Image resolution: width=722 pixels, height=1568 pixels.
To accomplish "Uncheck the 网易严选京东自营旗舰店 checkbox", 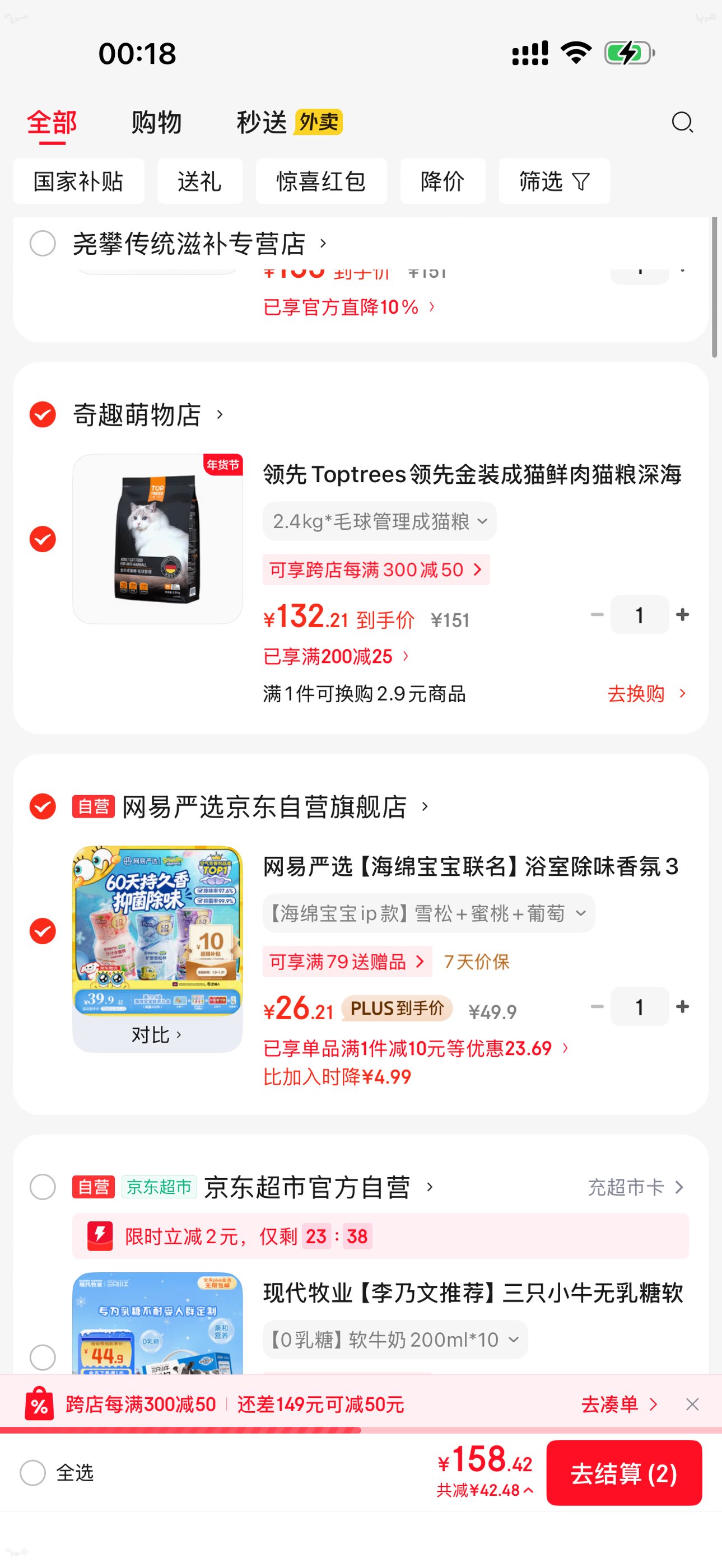I will coord(43,806).
